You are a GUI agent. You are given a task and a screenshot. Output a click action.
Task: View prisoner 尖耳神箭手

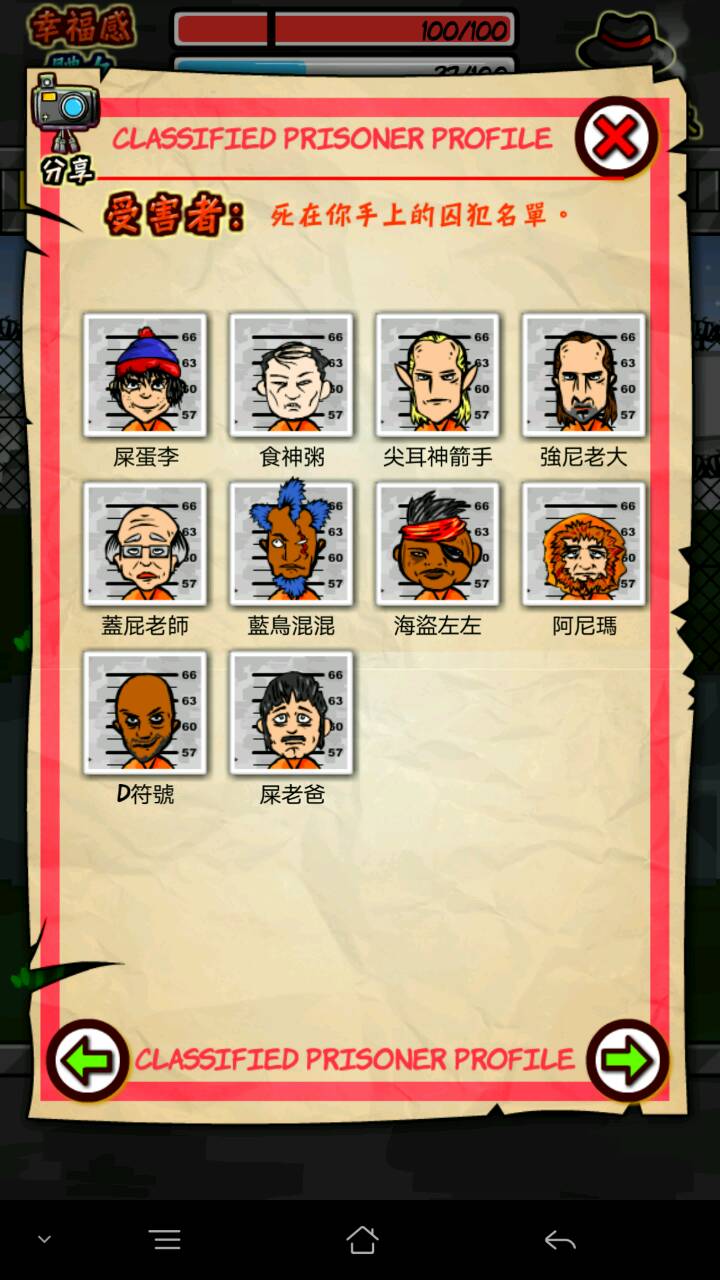pyautogui.click(x=437, y=375)
